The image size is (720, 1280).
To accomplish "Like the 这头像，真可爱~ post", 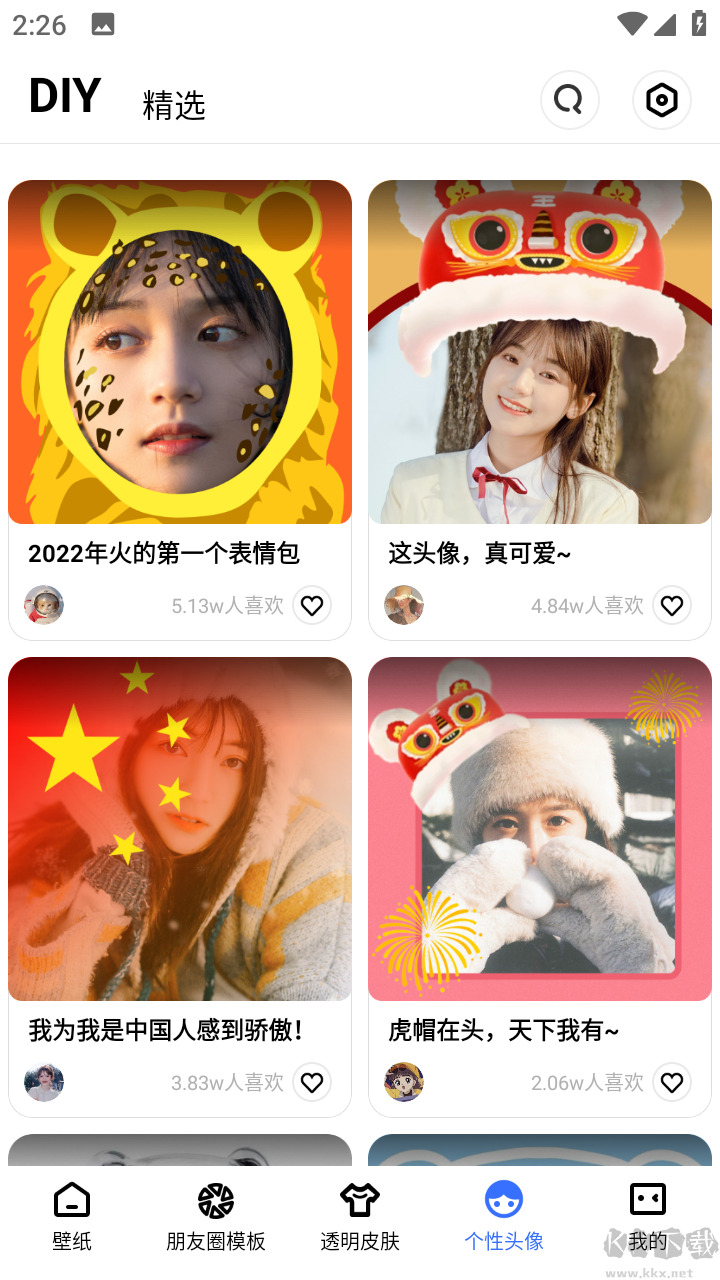I will click(672, 605).
